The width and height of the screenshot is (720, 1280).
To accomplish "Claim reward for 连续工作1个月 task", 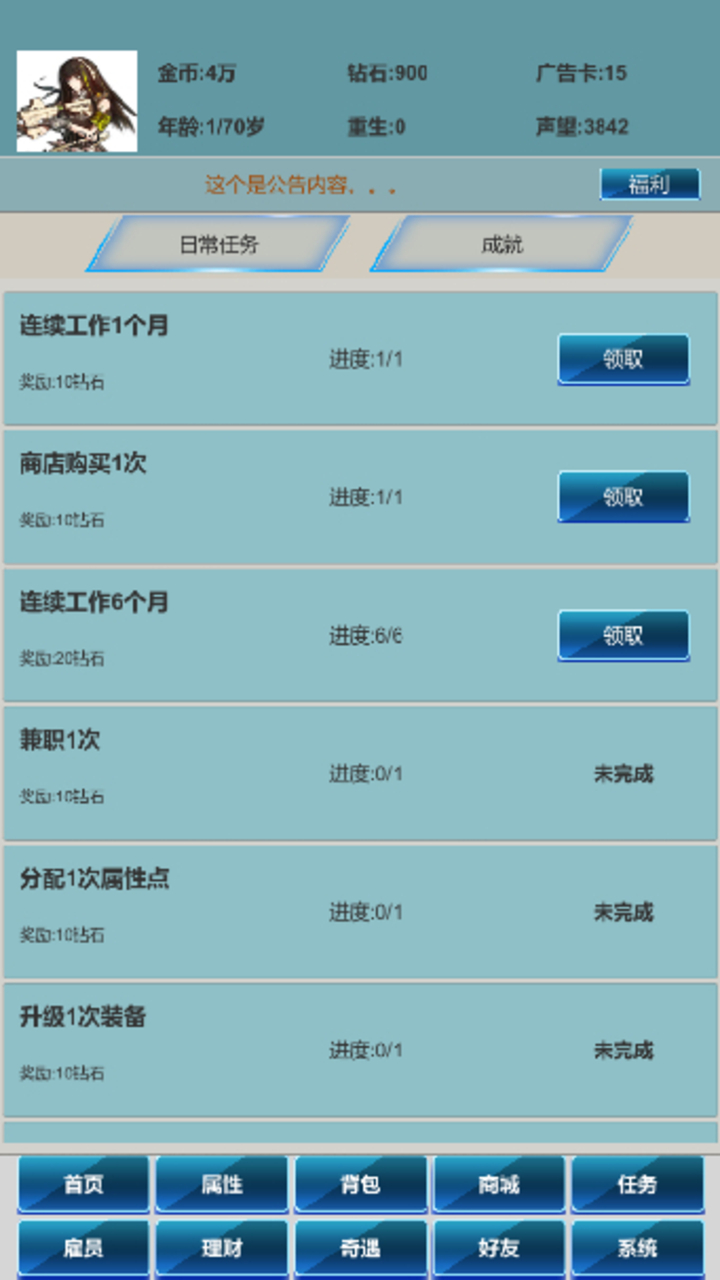I will tap(622, 358).
